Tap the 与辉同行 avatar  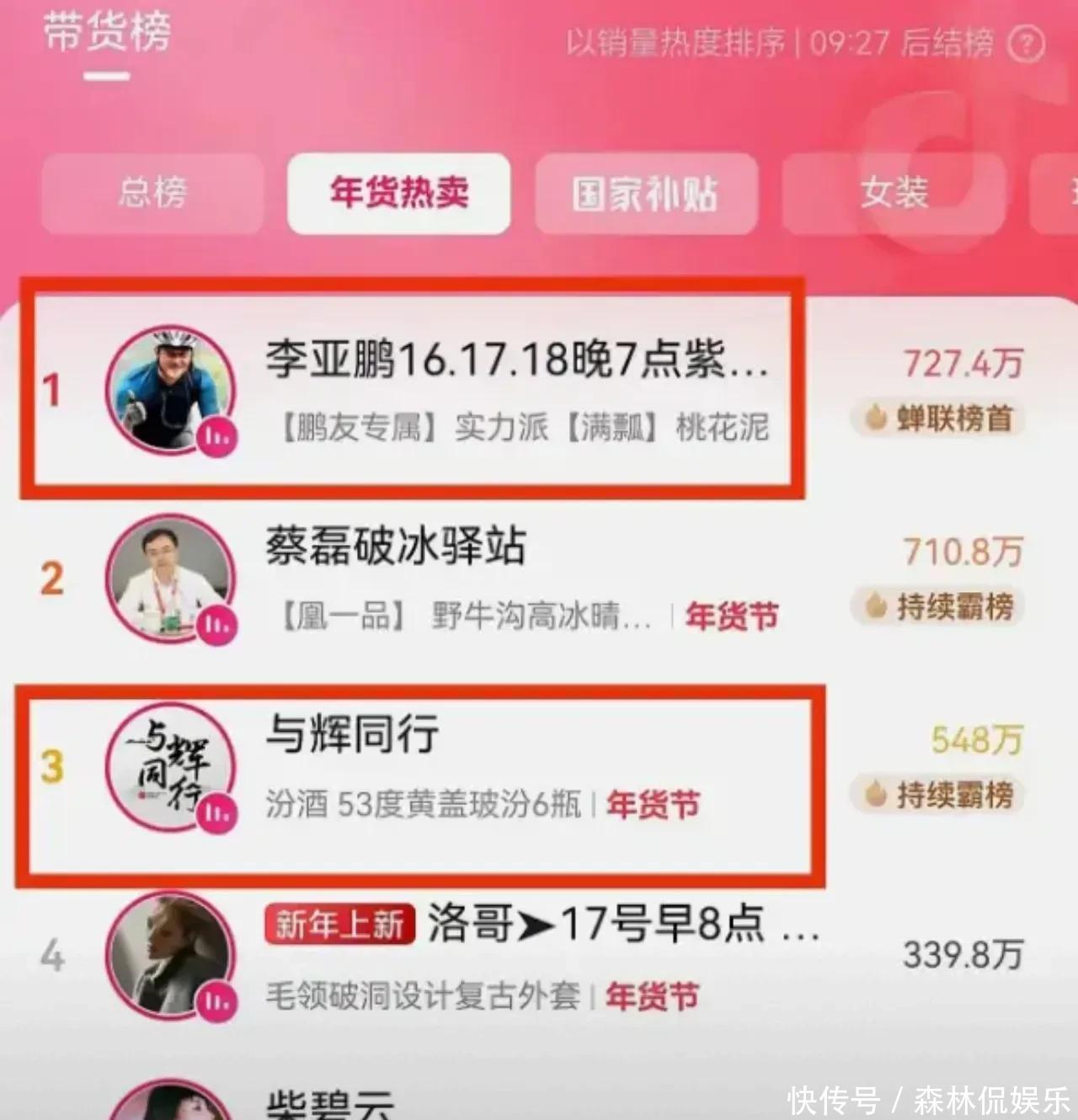[171, 768]
